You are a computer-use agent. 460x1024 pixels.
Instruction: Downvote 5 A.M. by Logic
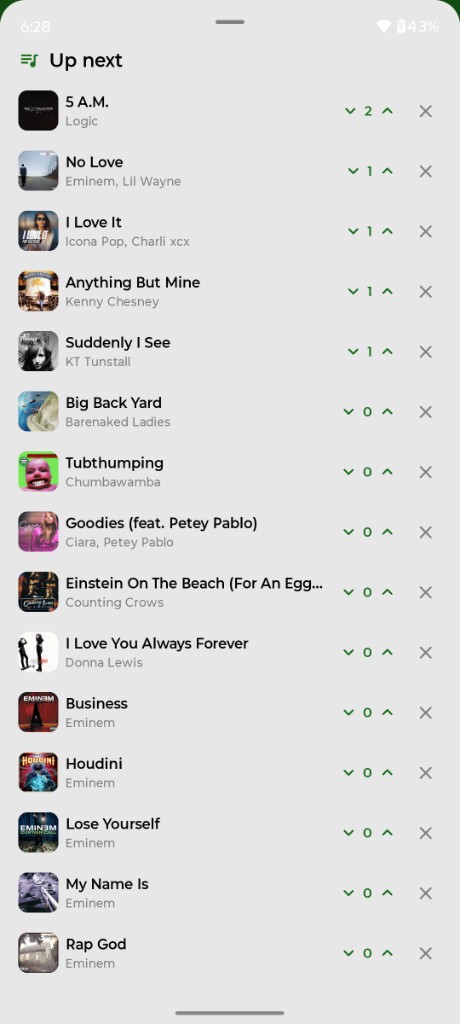tap(351, 111)
